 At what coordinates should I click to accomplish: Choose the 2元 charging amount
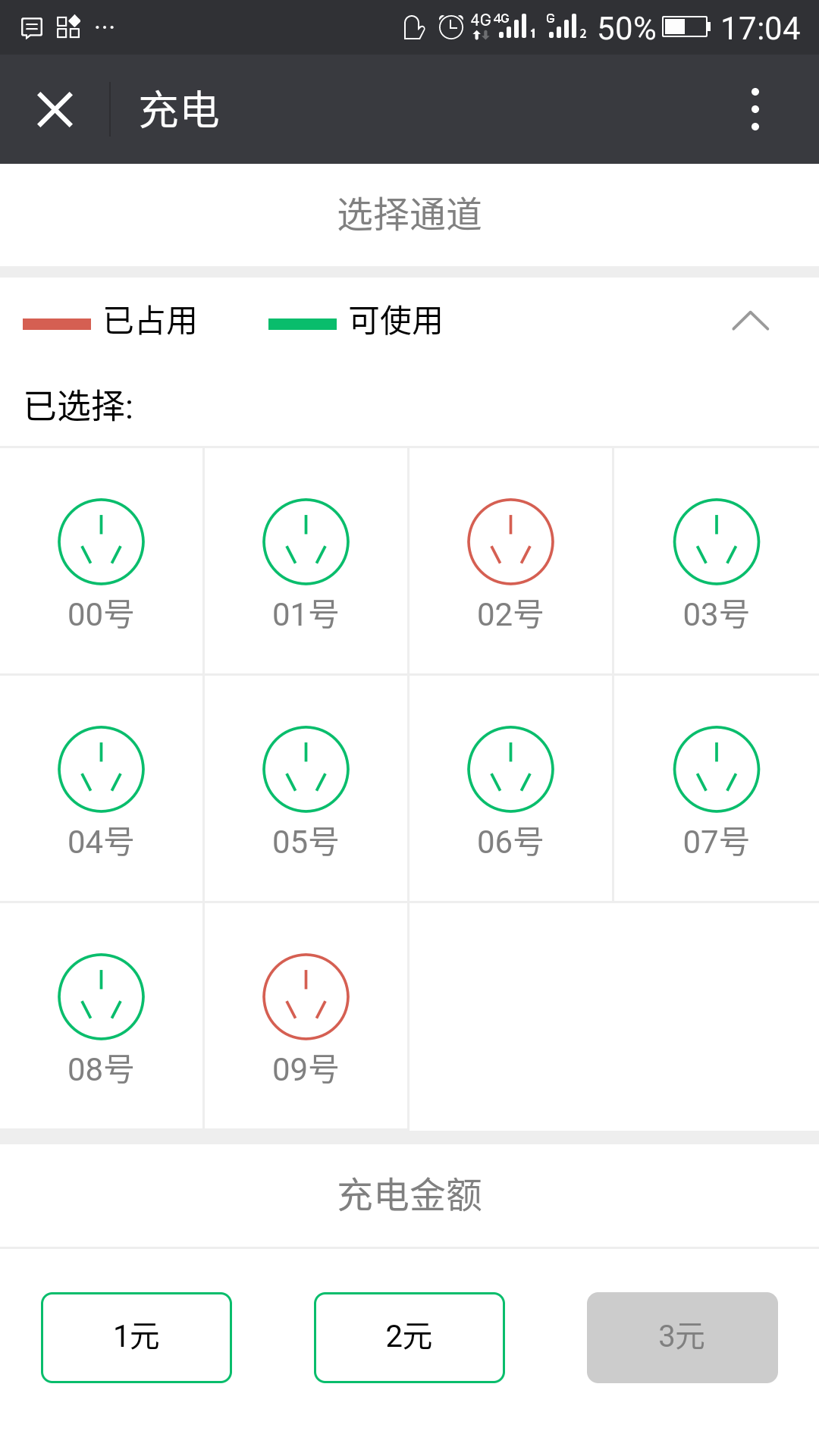409,1337
